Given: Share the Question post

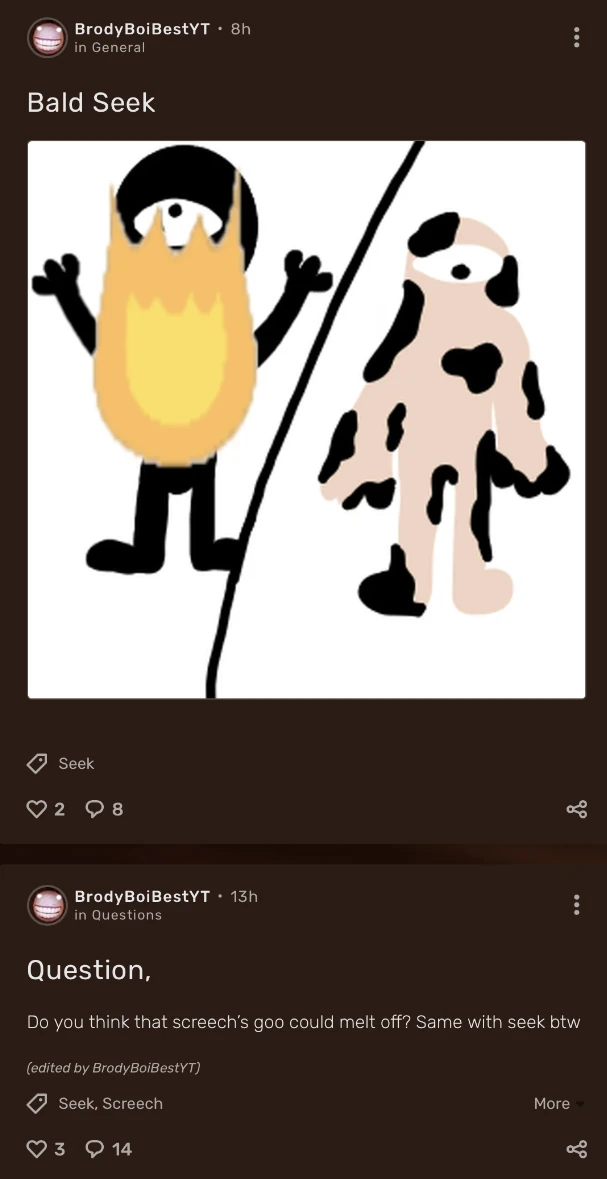Looking at the screenshot, I should coord(576,1149).
